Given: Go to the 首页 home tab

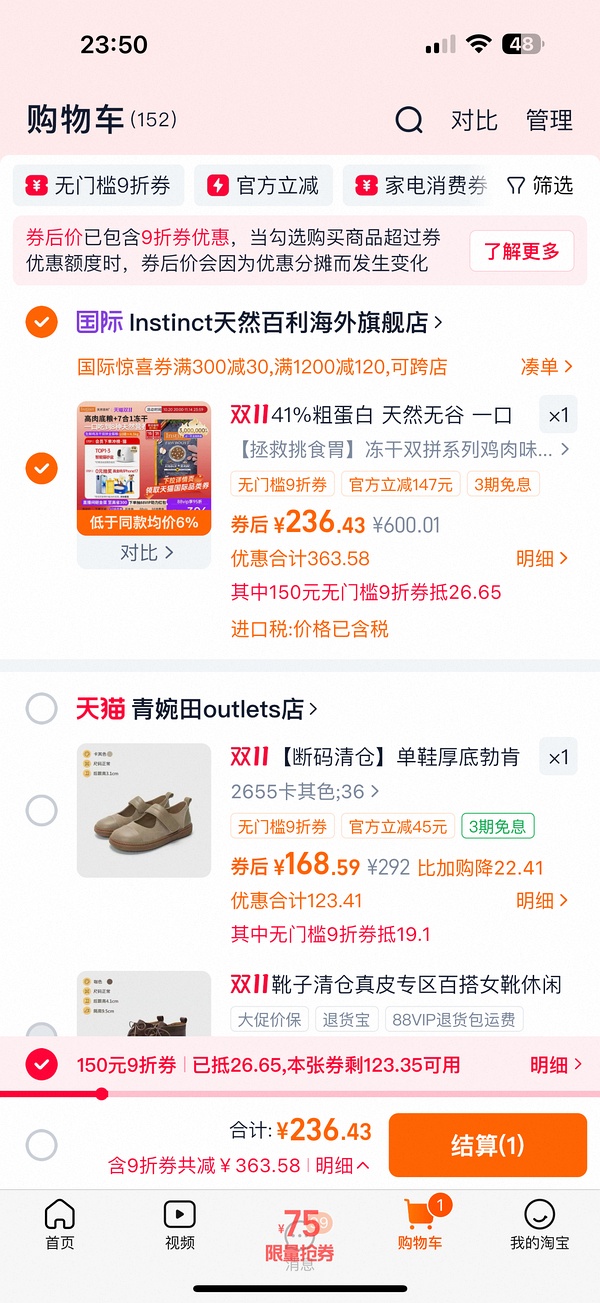Looking at the screenshot, I should tap(59, 1225).
